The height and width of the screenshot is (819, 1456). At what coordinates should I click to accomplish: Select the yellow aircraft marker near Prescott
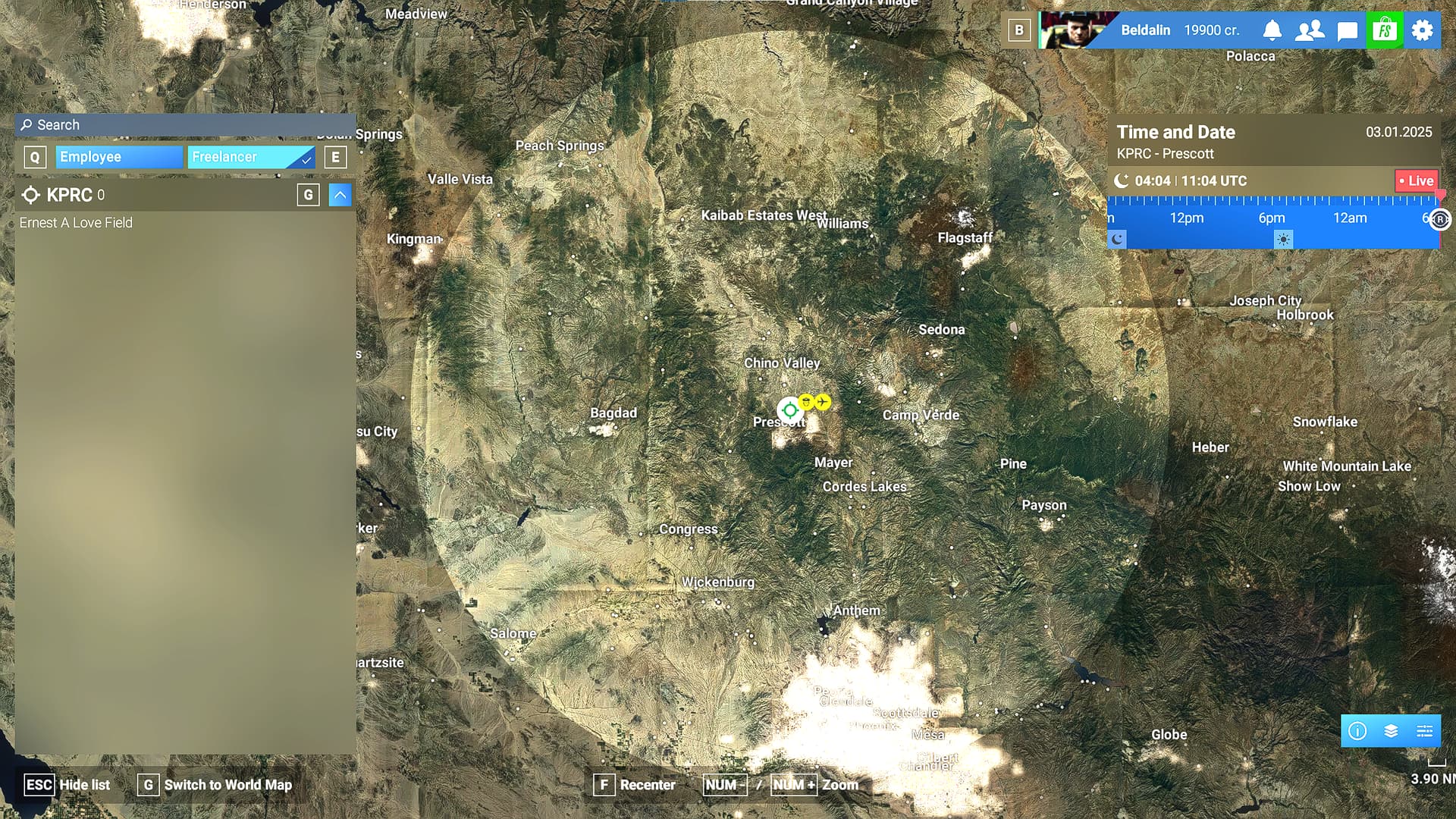(x=823, y=402)
